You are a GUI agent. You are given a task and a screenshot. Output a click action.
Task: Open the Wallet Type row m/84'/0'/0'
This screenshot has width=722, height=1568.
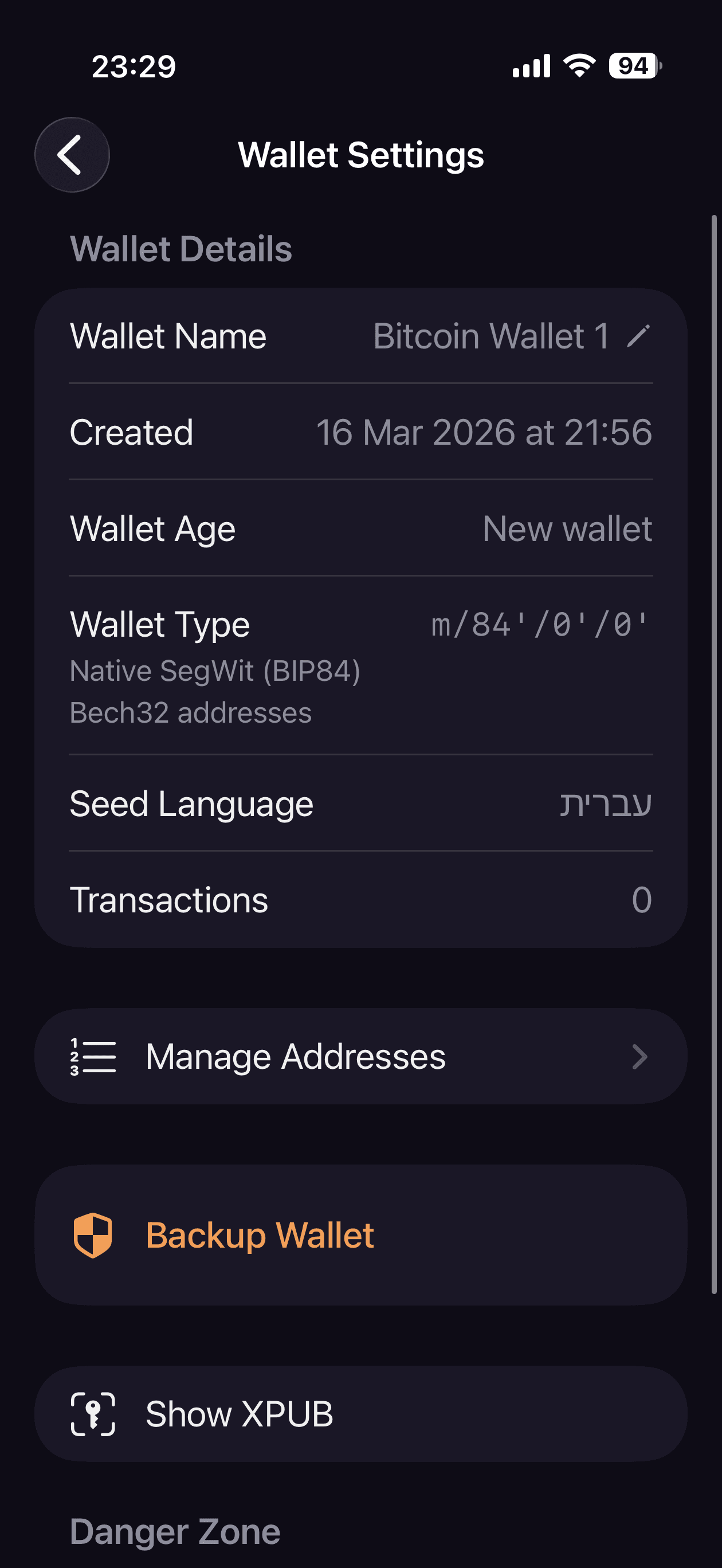361,624
